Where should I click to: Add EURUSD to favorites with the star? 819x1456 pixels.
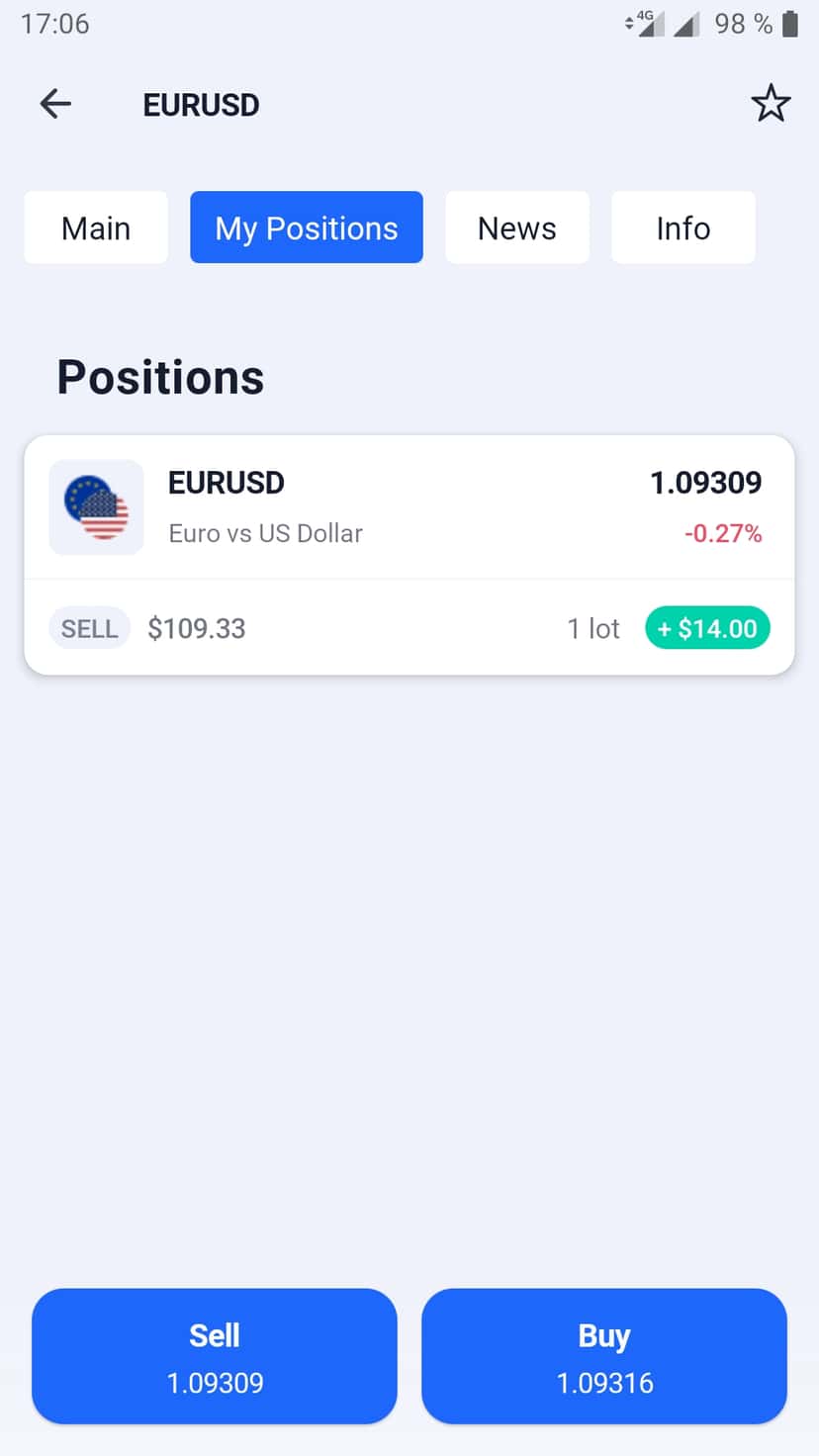[771, 104]
